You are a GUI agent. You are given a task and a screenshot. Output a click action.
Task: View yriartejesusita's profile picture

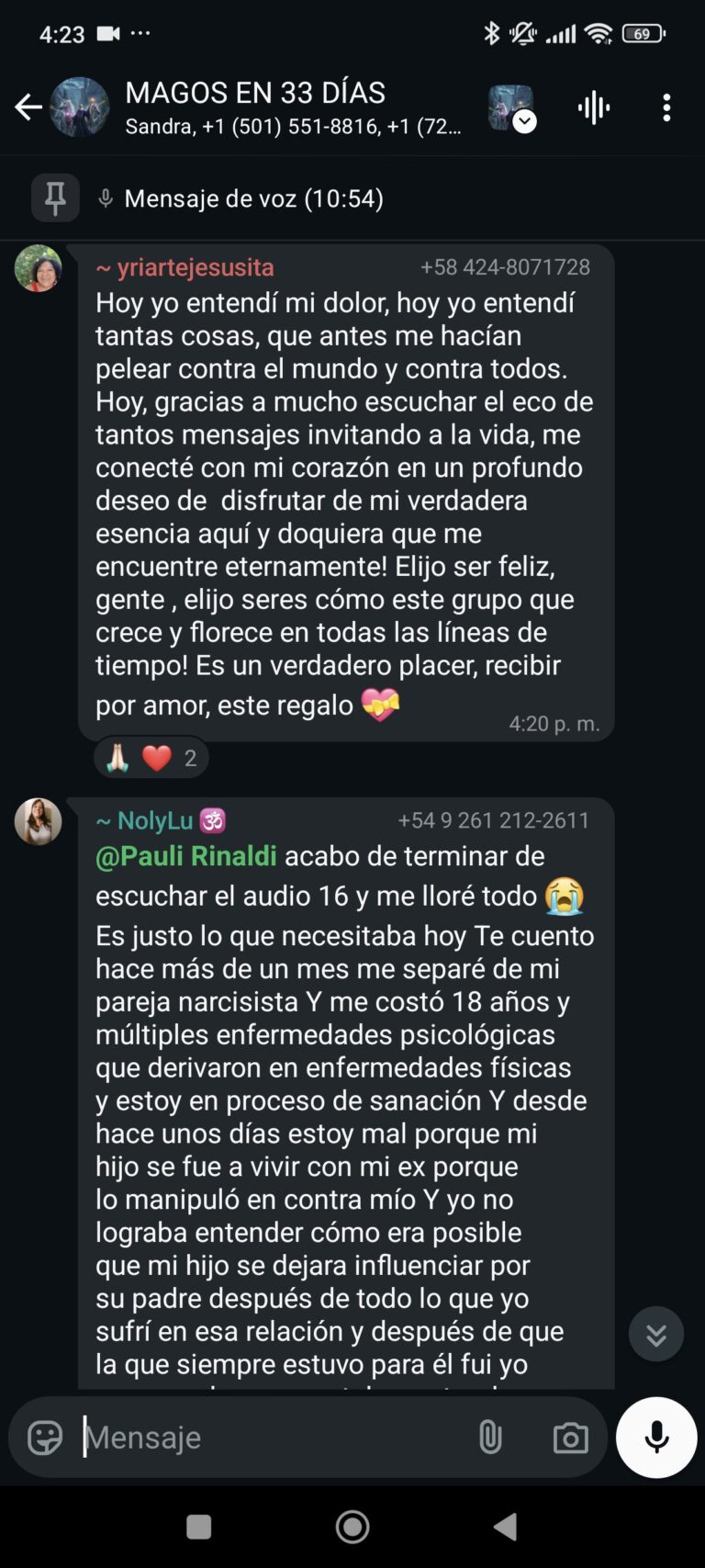coord(39,268)
